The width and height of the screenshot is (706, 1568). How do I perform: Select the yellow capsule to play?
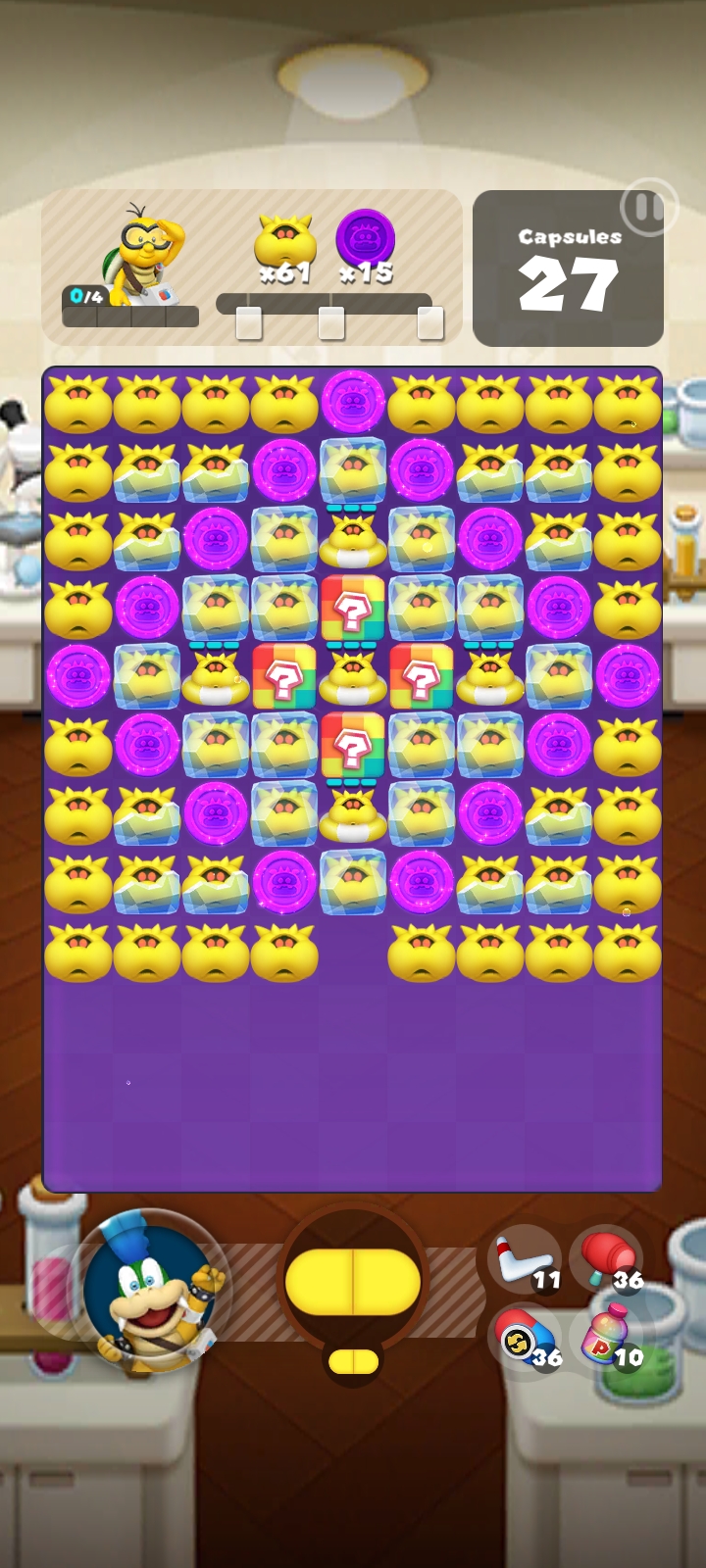click(353, 1281)
